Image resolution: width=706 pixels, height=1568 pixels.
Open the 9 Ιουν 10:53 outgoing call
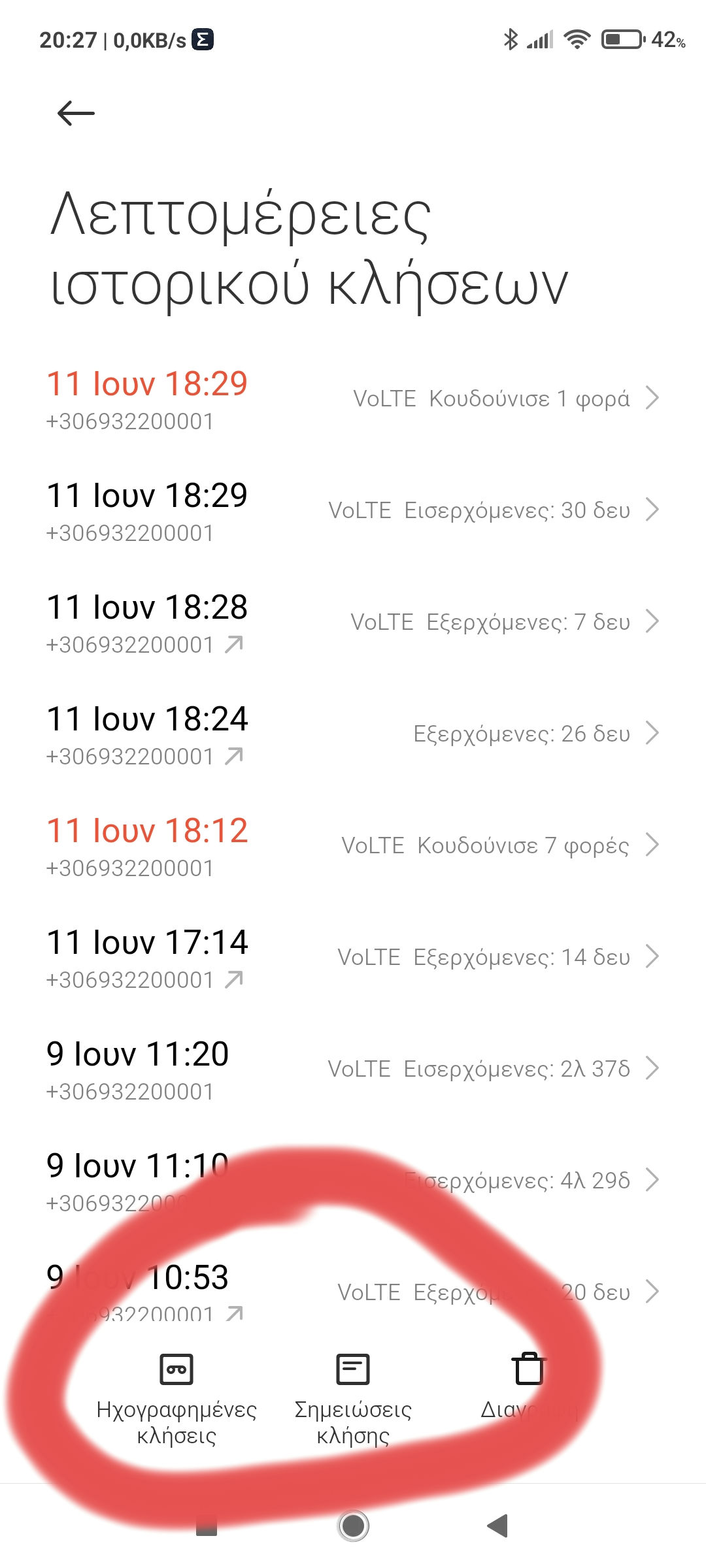[x=353, y=1292]
